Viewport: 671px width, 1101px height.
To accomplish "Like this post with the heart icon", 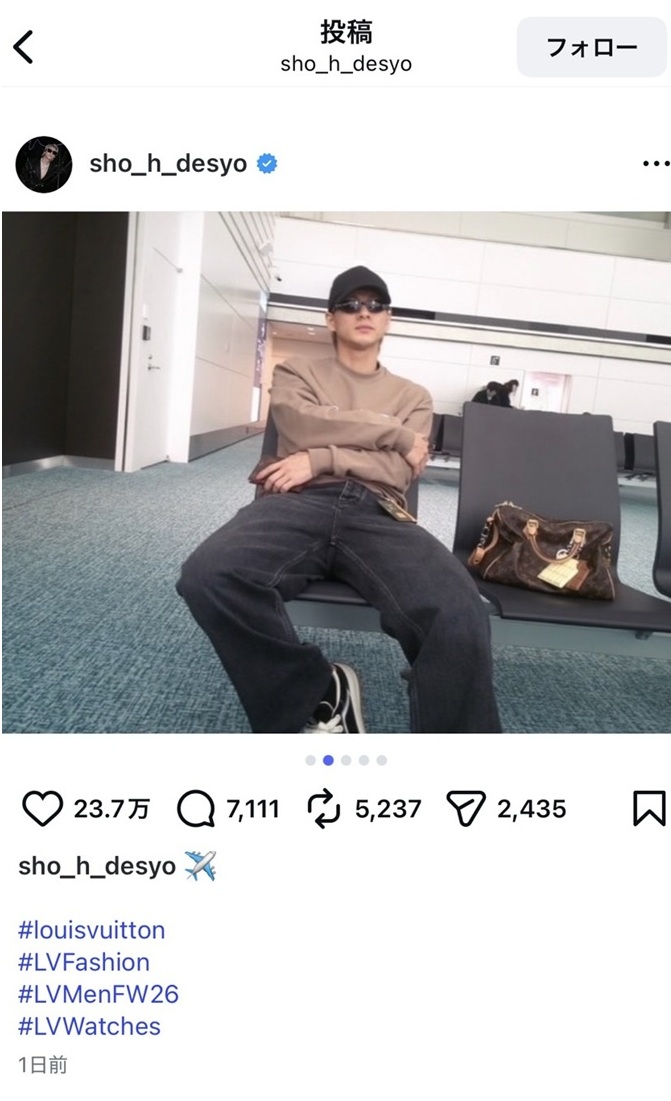I will coord(42,809).
